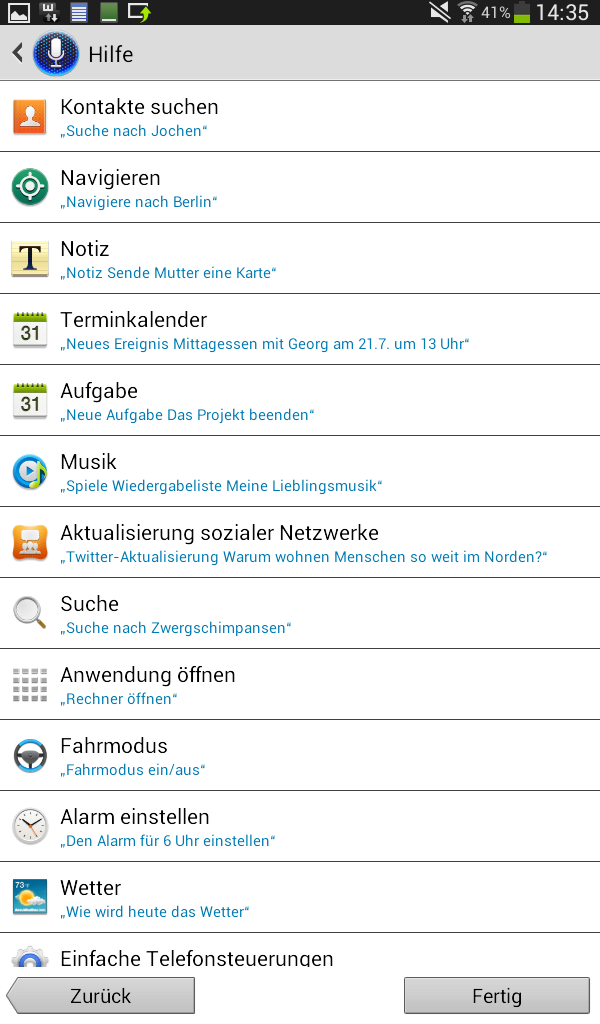This screenshot has height=1024, width=600.
Task: Tap the Anwendung öffnen row
Action: coord(300,684)
